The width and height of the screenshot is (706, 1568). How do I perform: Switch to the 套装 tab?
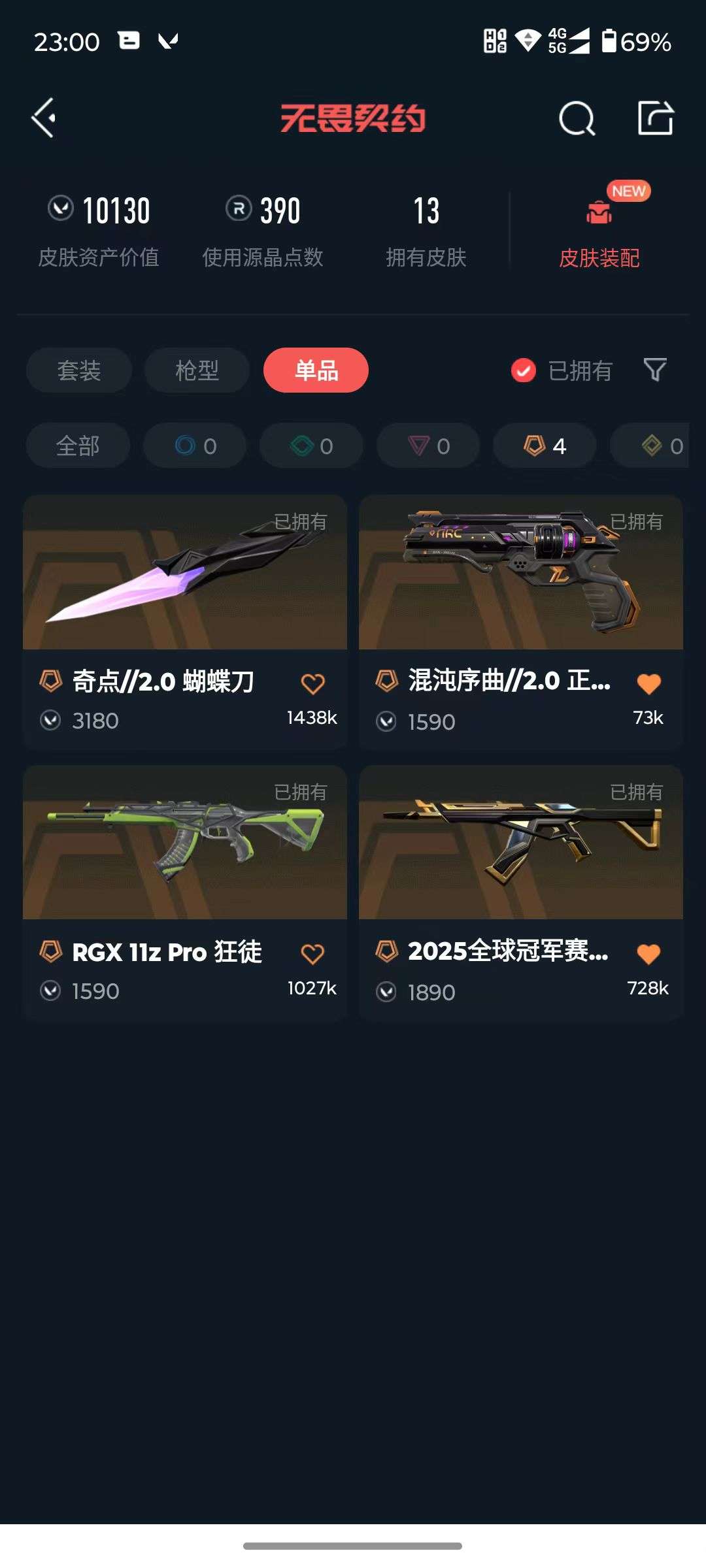pyautogui.click(x=79, y=370)
